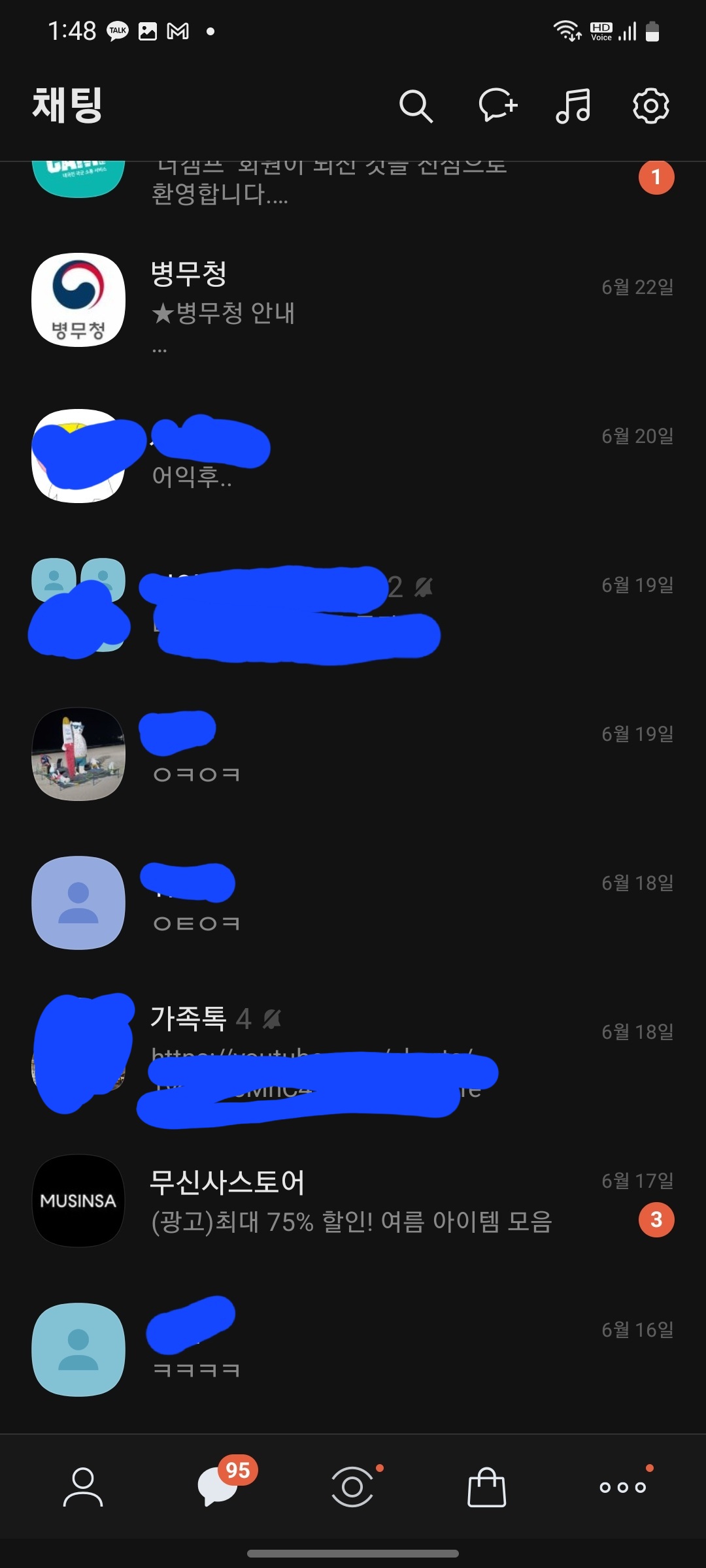Open the search magnifier icon
Viewport: 706px width, 1568px height.
(x=416, y=106)
